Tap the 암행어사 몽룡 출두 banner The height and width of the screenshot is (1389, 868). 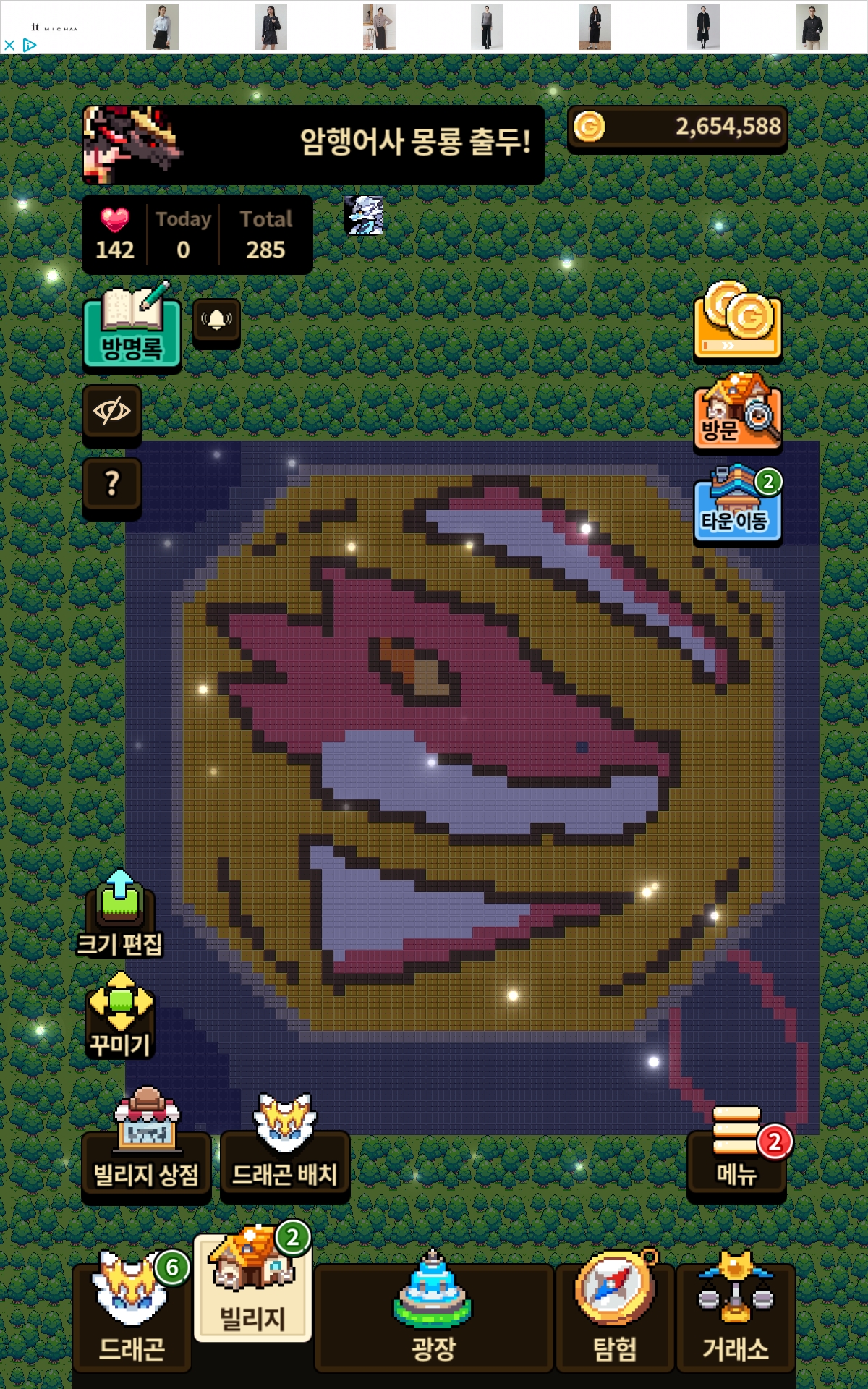(x=312, y=144)
